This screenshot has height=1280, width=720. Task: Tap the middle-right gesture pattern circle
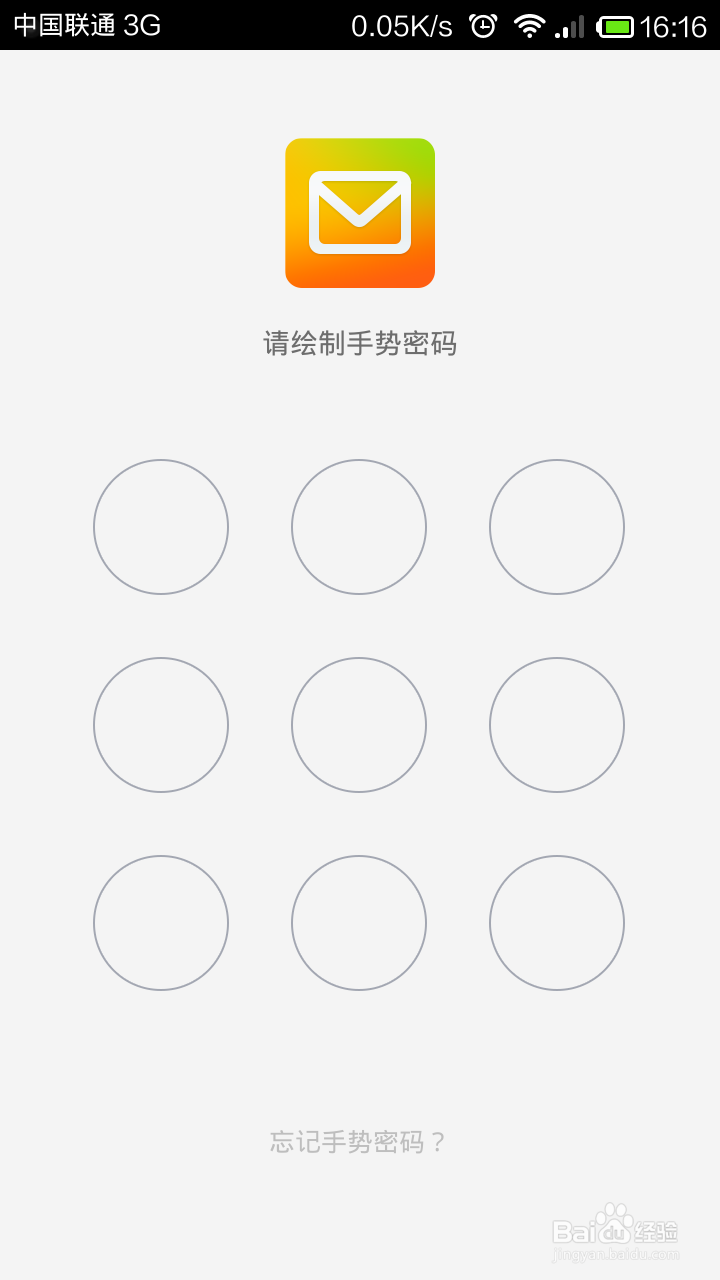[557, 725]
